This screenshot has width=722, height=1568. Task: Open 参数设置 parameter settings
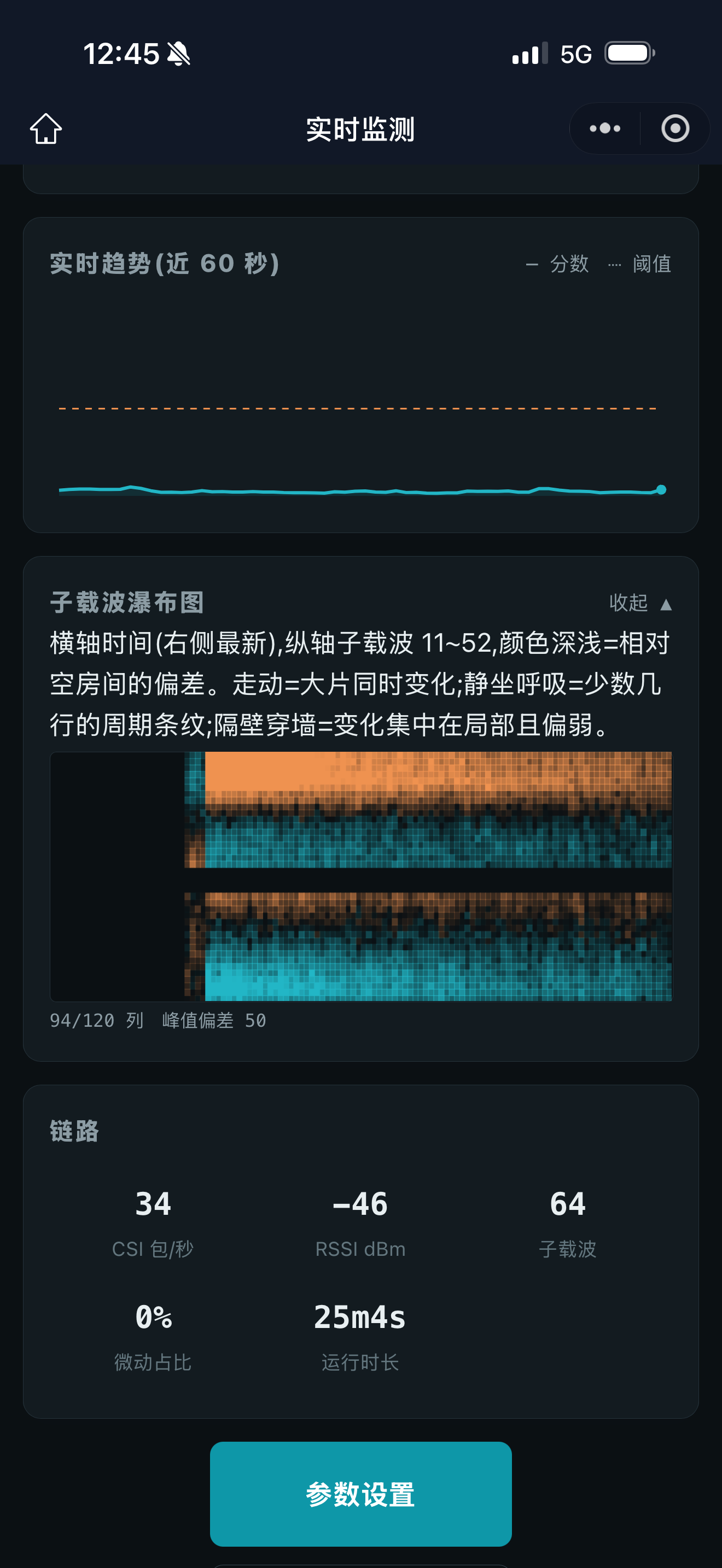point(360,1494)
